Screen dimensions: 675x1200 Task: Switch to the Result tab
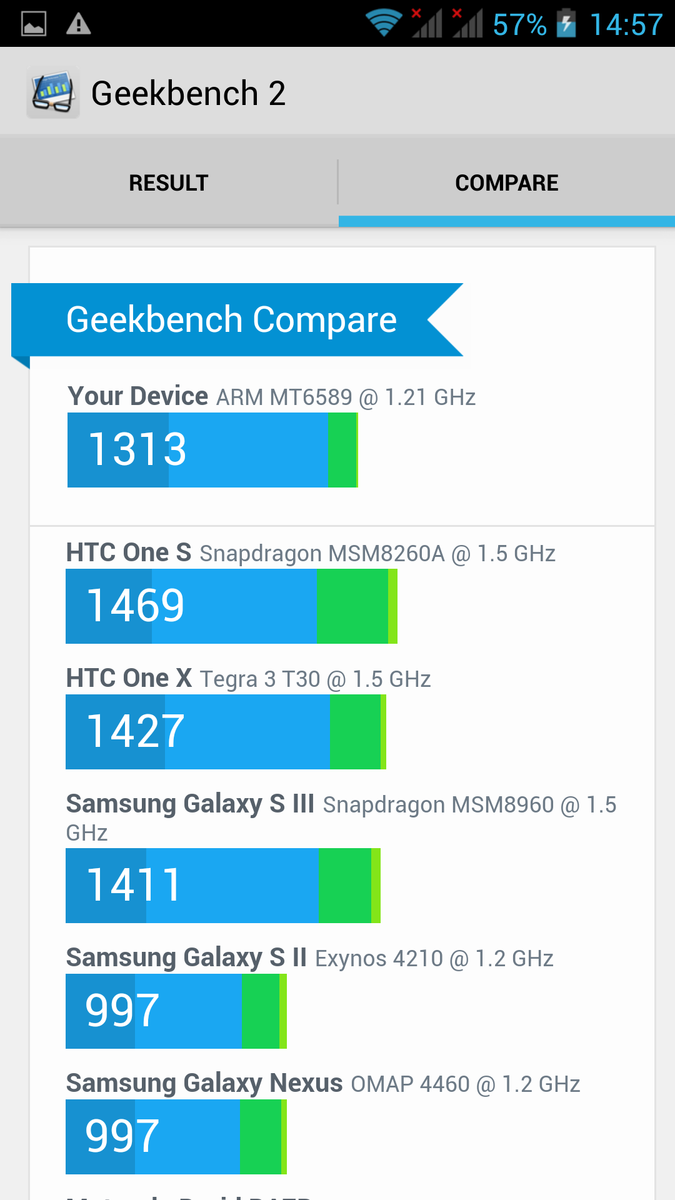pyautogui.click(x=168, y=183)
